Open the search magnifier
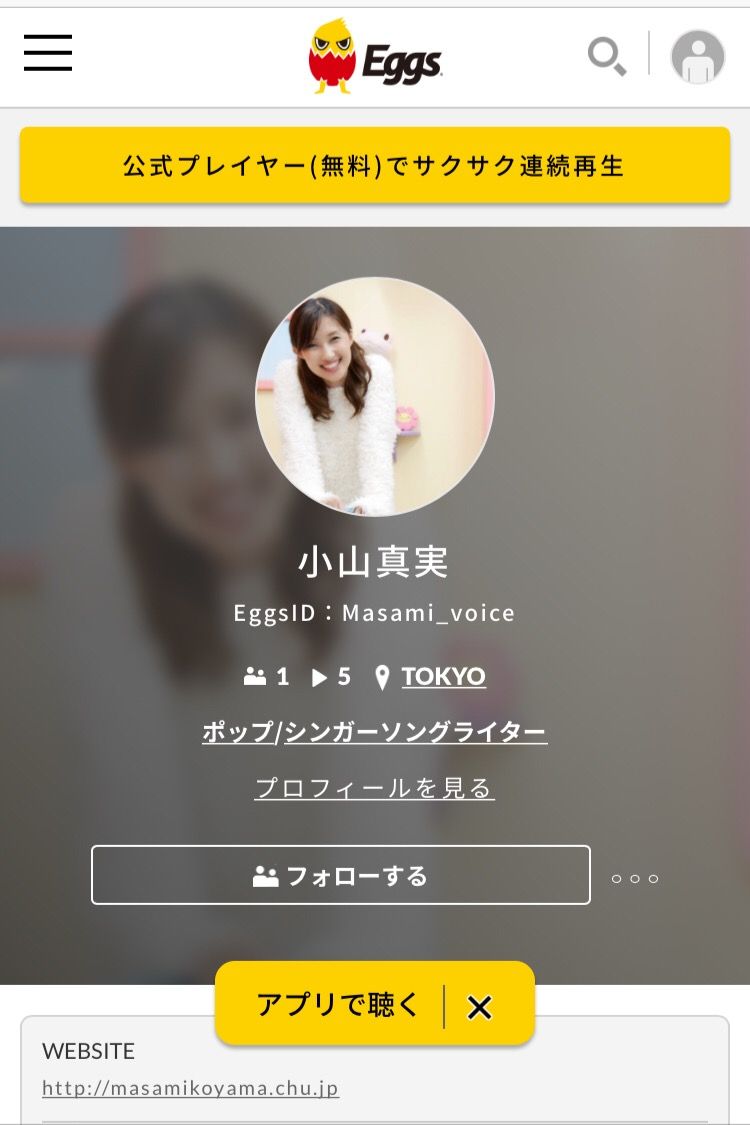The image size is (750, 1125). [607, 56]
